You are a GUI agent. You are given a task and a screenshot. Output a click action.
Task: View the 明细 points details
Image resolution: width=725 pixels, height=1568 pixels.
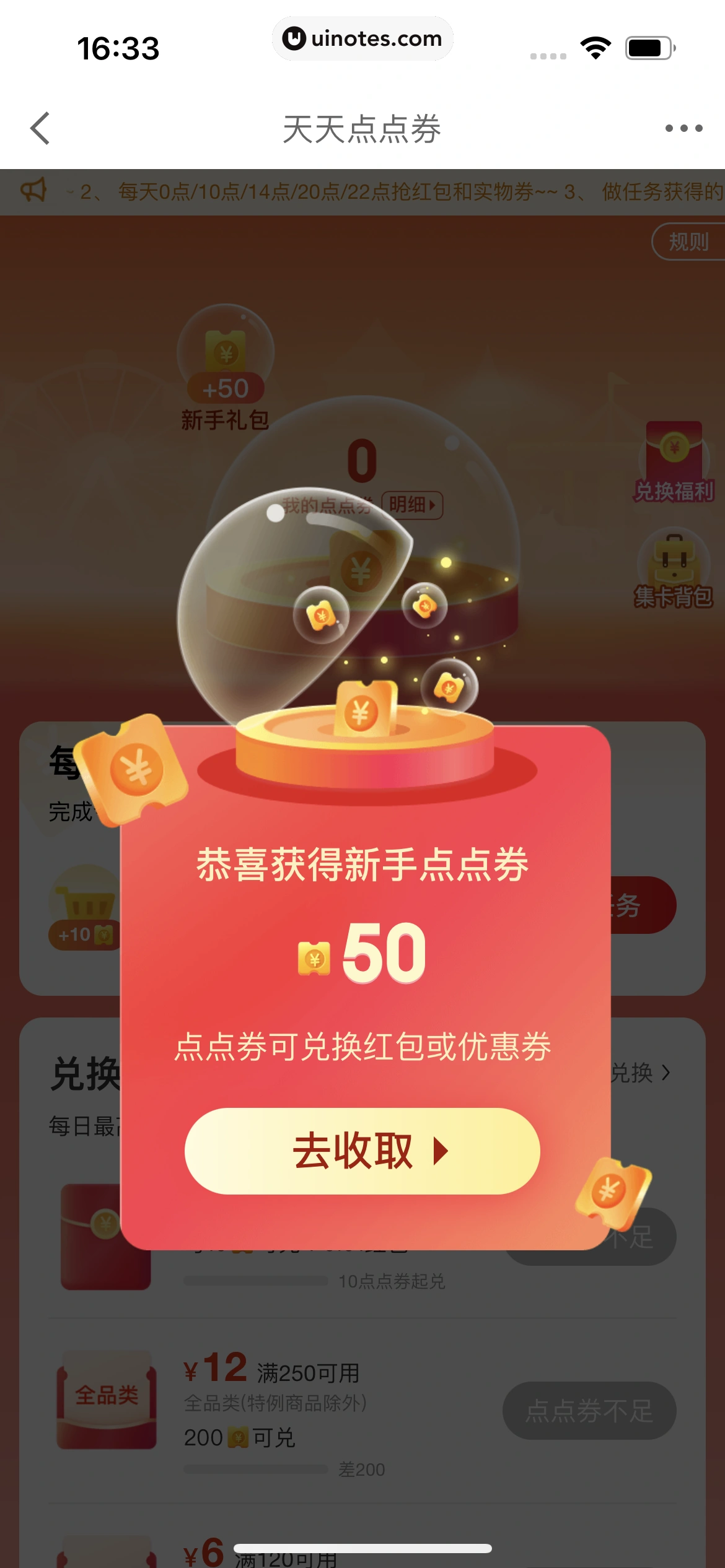pyautogui.click(x=411, y=505)
